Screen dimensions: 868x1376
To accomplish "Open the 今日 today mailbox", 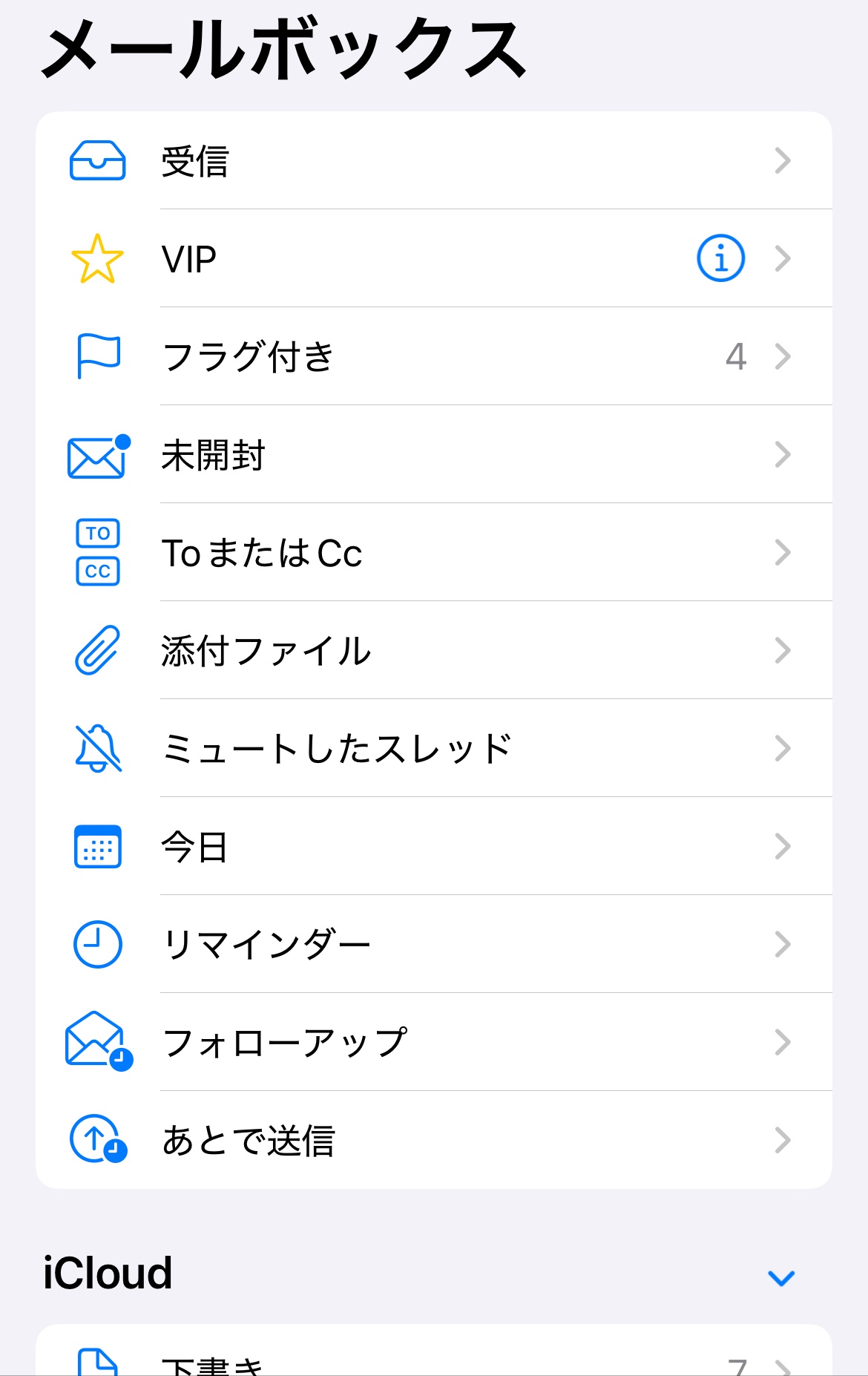I will 433,847.
